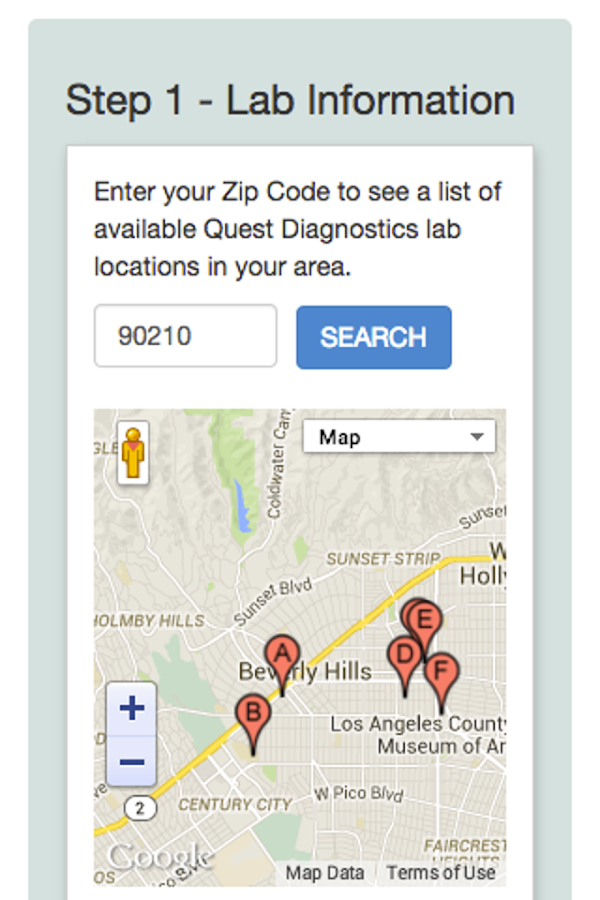Tap the Zip Code input field

tap(185, 336)
